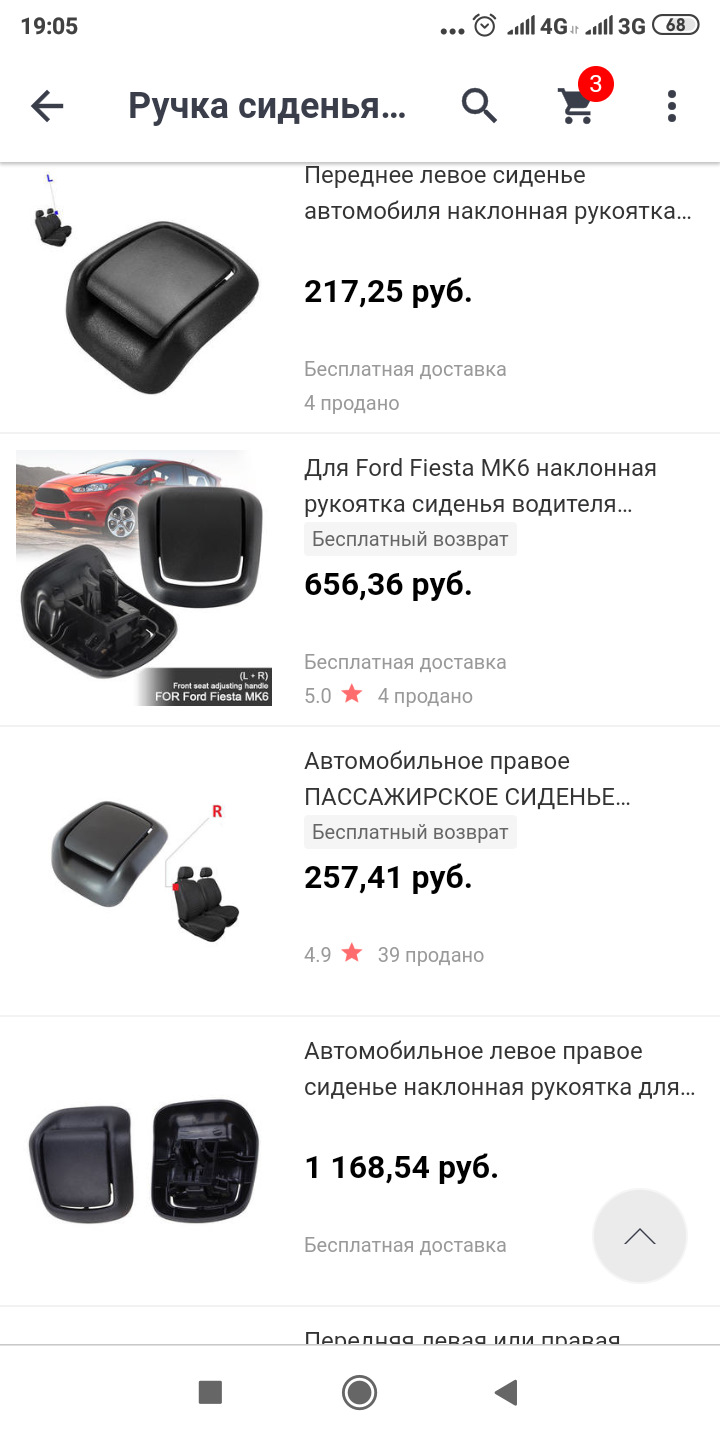Open the shopping cart with 3 items

coord(578,104)
